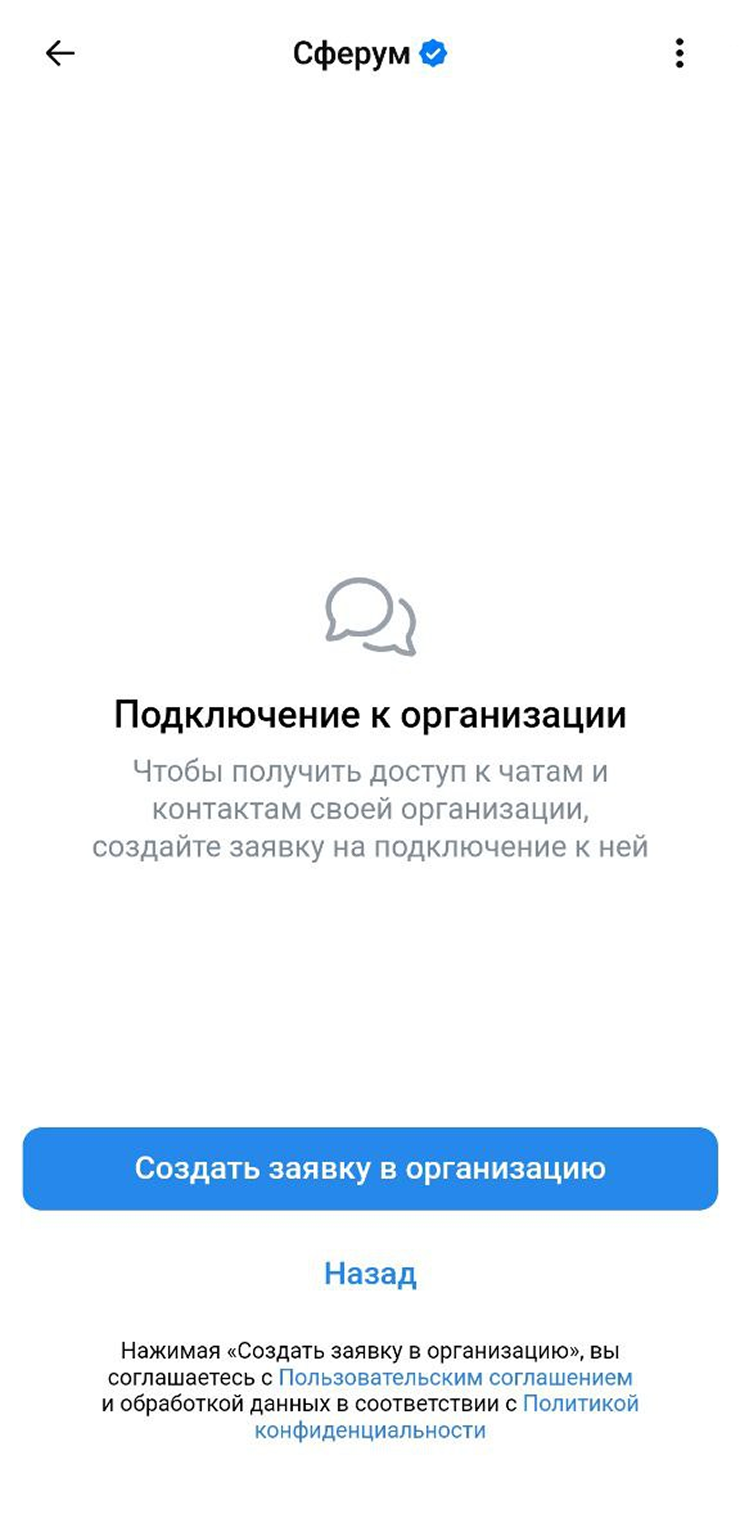The image size is (740, 1529).
Task: Go back using the top arrow
Action: click(60, 54)
